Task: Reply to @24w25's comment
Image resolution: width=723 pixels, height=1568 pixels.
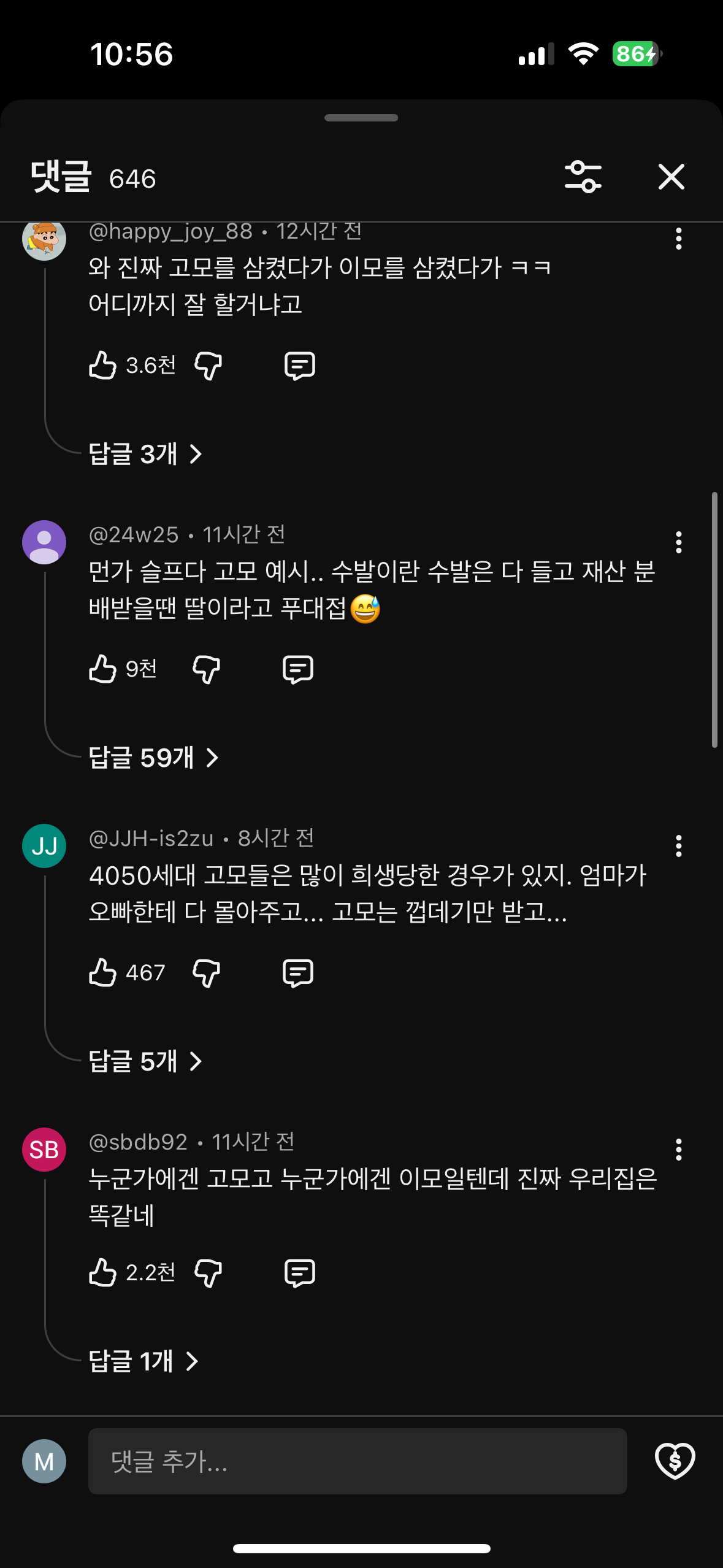Action: (x=298, y=669)
